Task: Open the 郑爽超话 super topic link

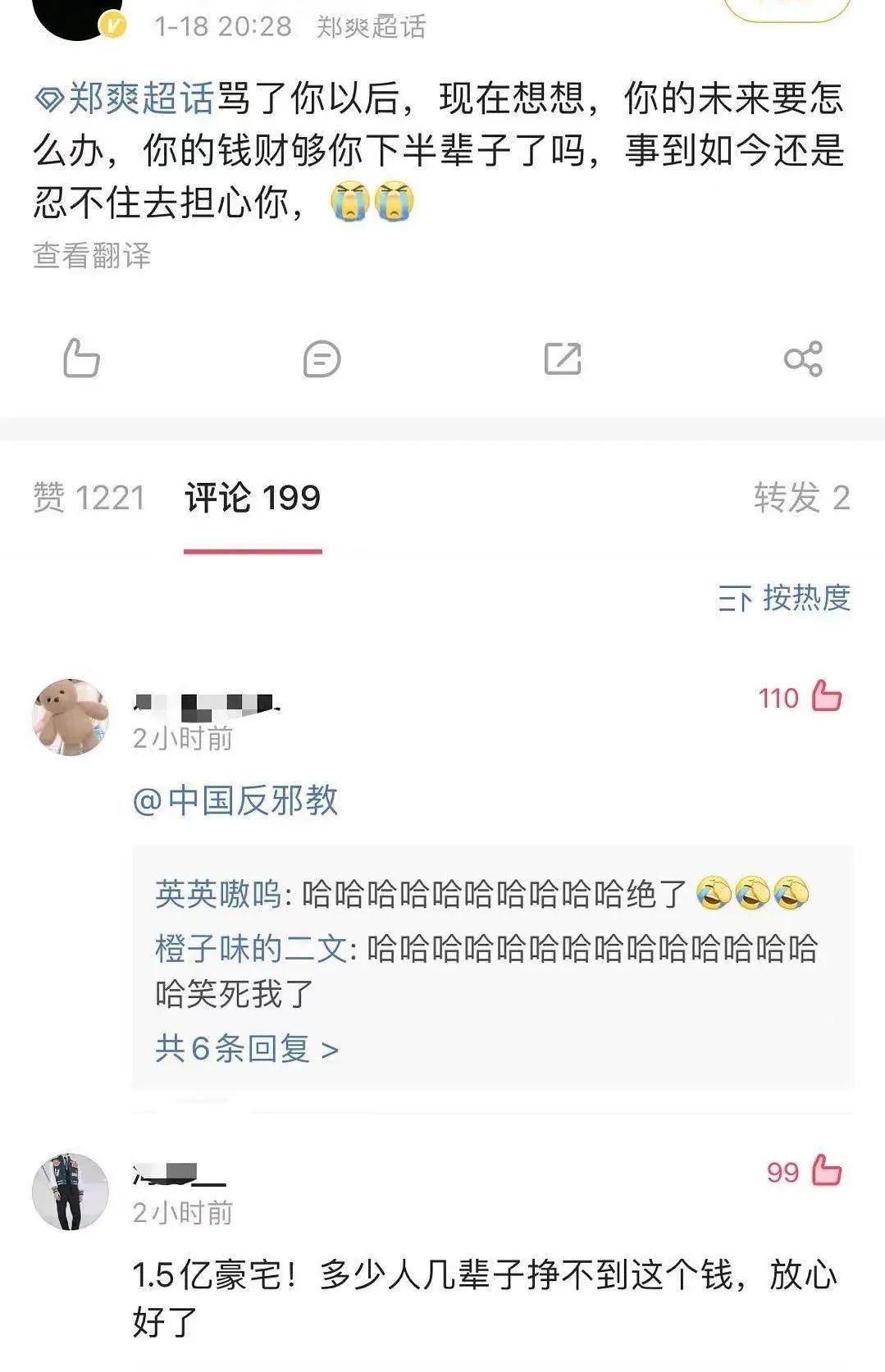Action: (125, 99)
